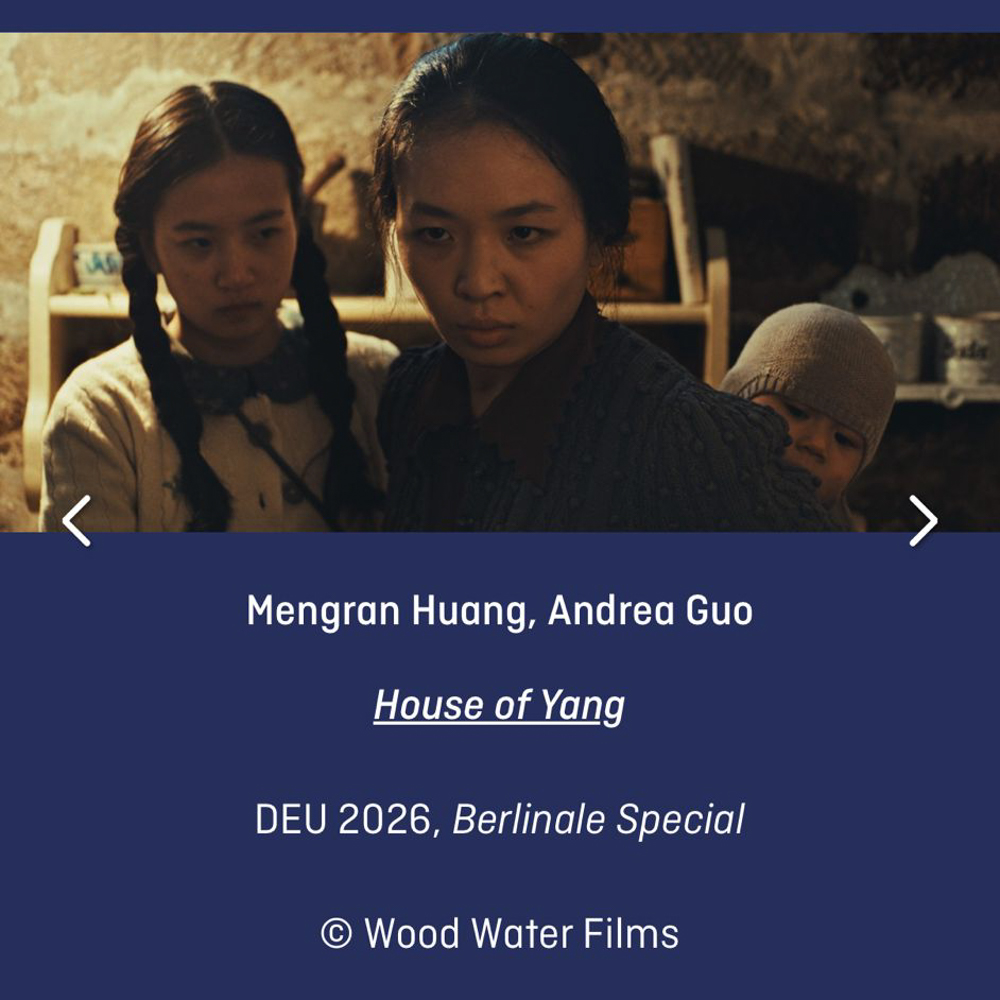Advance to the next carousel image

coord(923,520)
